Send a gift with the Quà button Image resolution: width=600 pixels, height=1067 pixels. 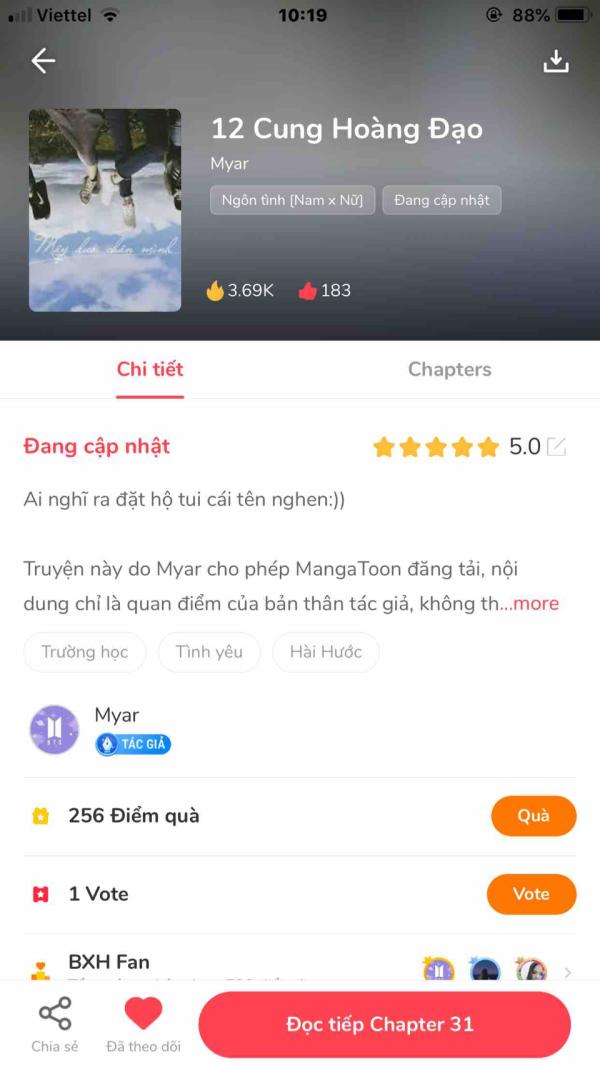533,816
